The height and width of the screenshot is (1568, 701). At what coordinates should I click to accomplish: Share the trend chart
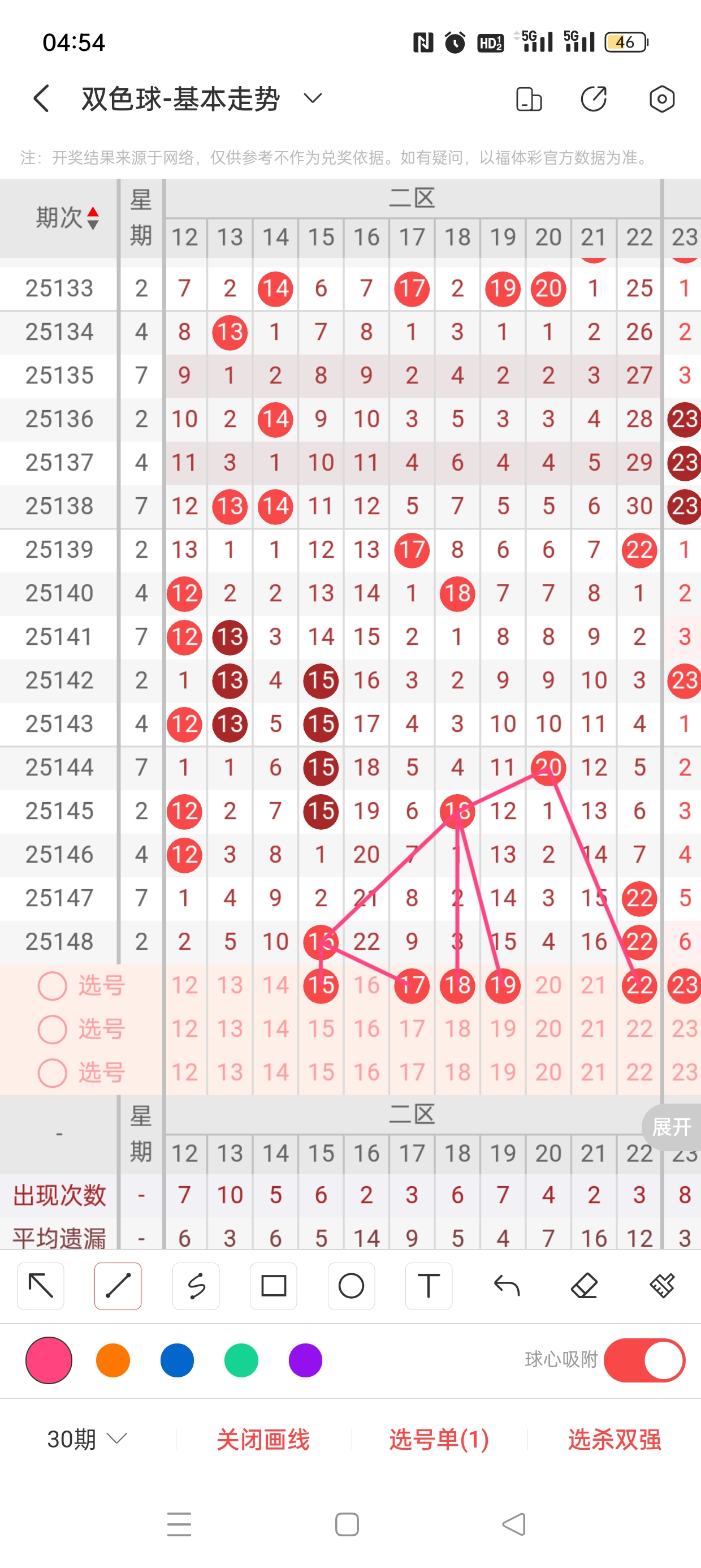[x=593, y=99]
